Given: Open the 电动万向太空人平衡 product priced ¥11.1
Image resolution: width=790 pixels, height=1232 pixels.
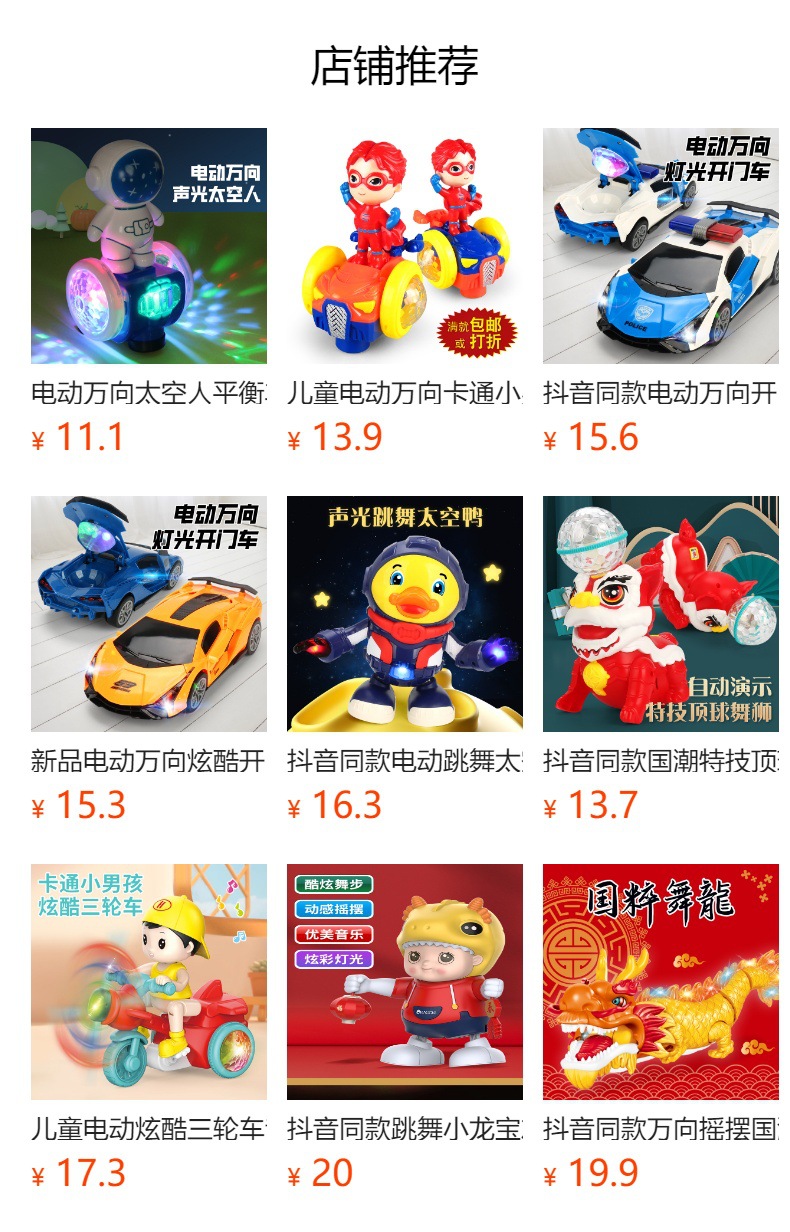Looking at the screenshot, I should click(149, 246).
